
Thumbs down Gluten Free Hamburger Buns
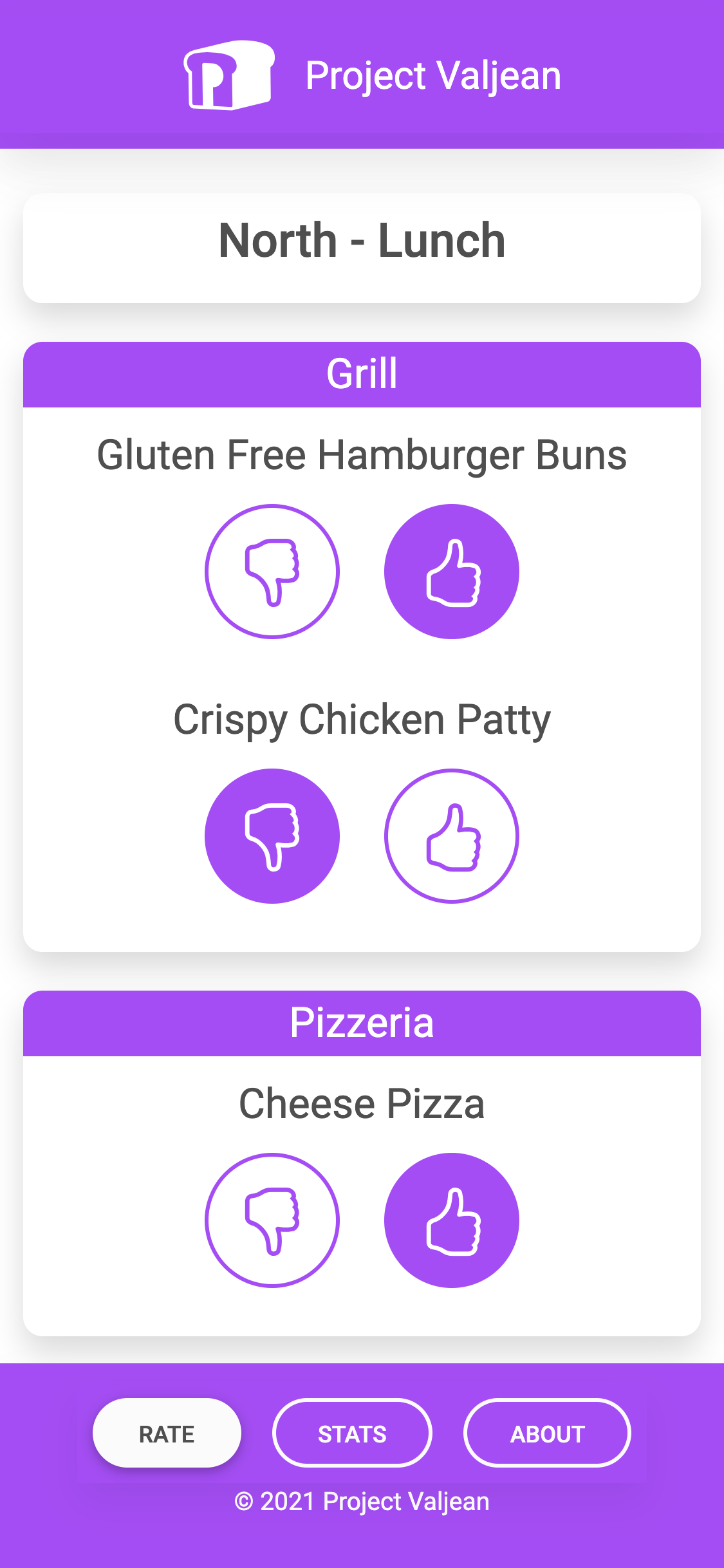tap(272, 572)
